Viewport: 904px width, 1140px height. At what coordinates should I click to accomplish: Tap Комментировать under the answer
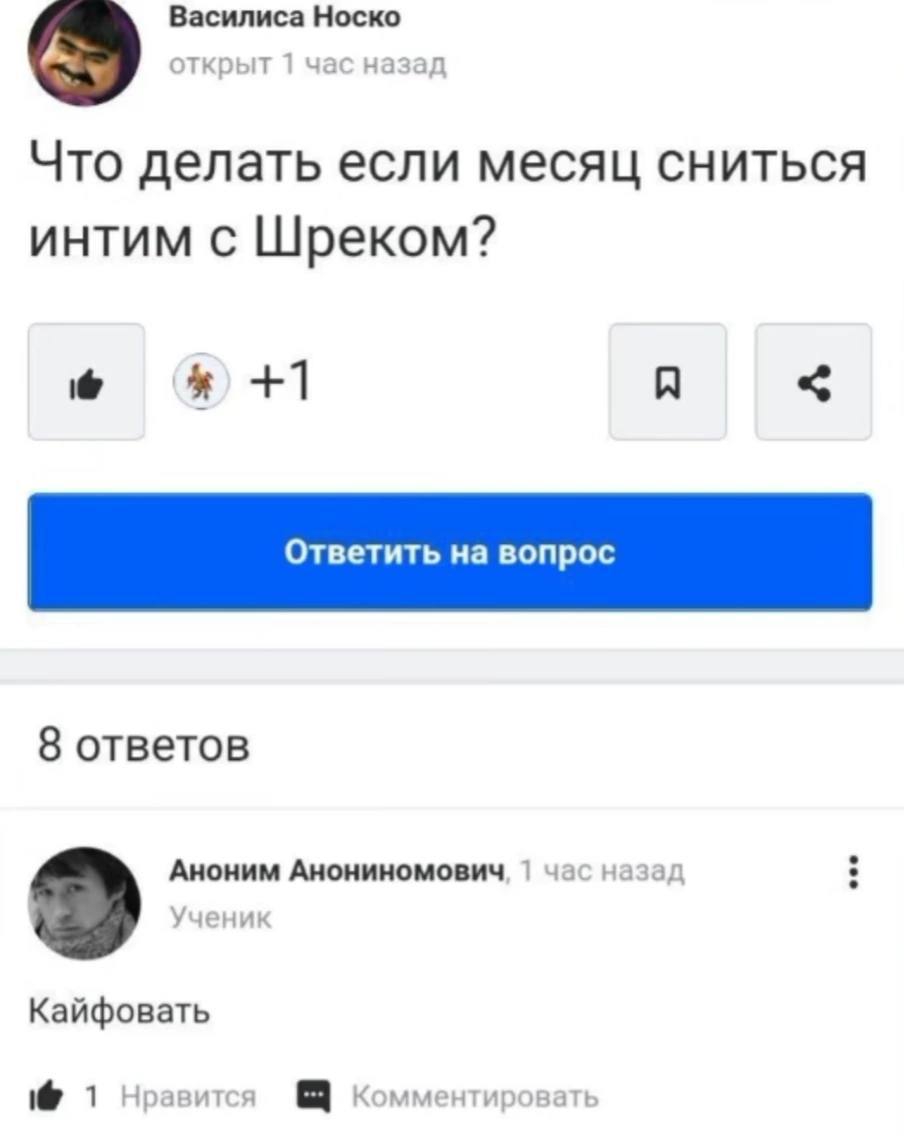451,1097
